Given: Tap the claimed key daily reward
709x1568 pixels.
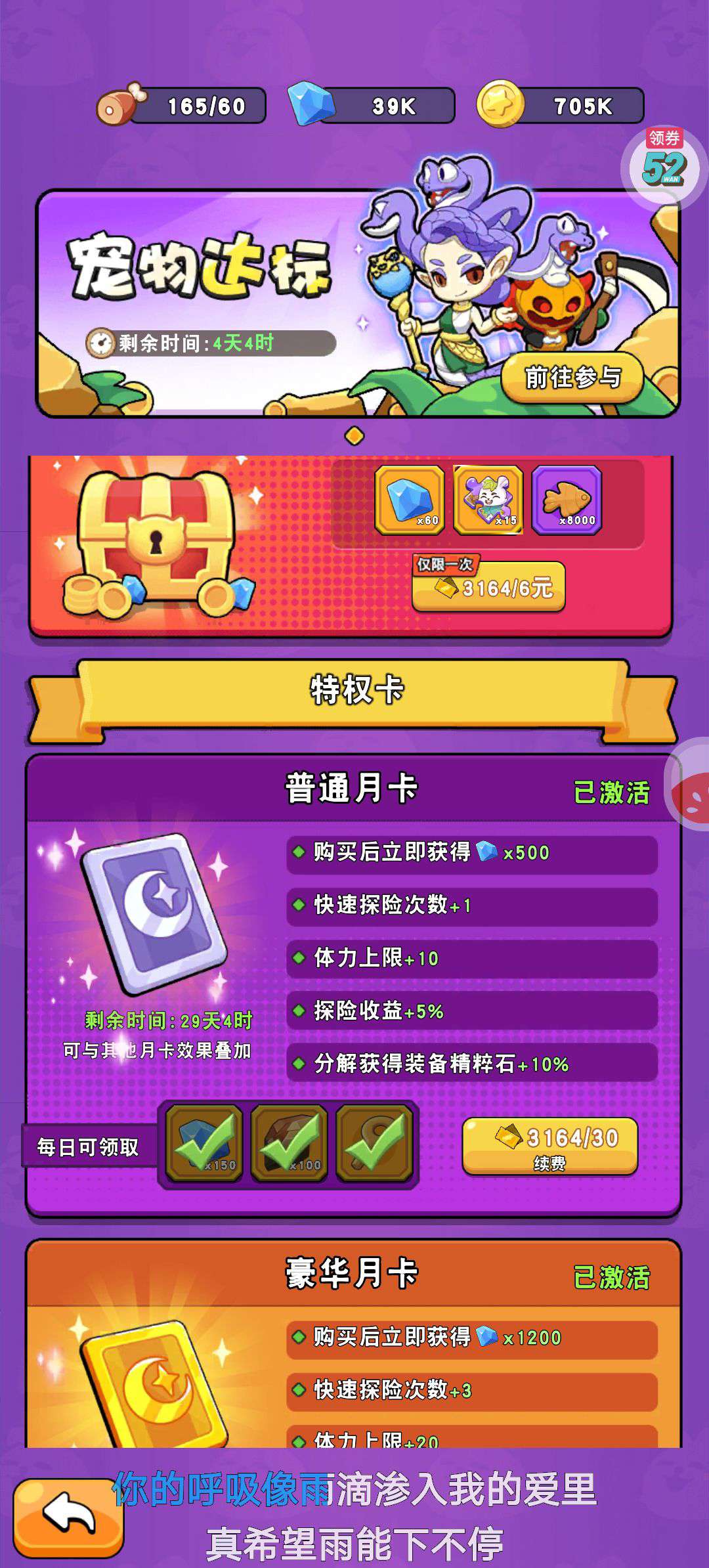Looking at the screenshot, I should click(374, 1143).
